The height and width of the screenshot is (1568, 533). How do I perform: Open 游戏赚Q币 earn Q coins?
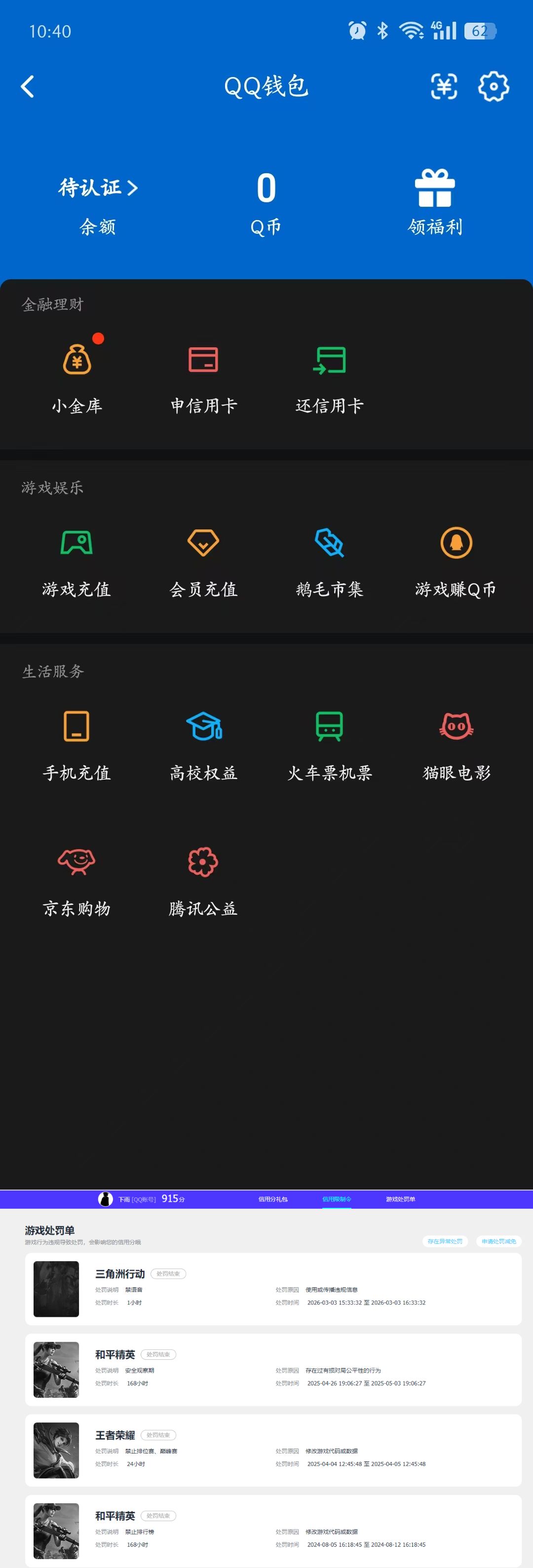pyautogui.click(x=456, y=544)
